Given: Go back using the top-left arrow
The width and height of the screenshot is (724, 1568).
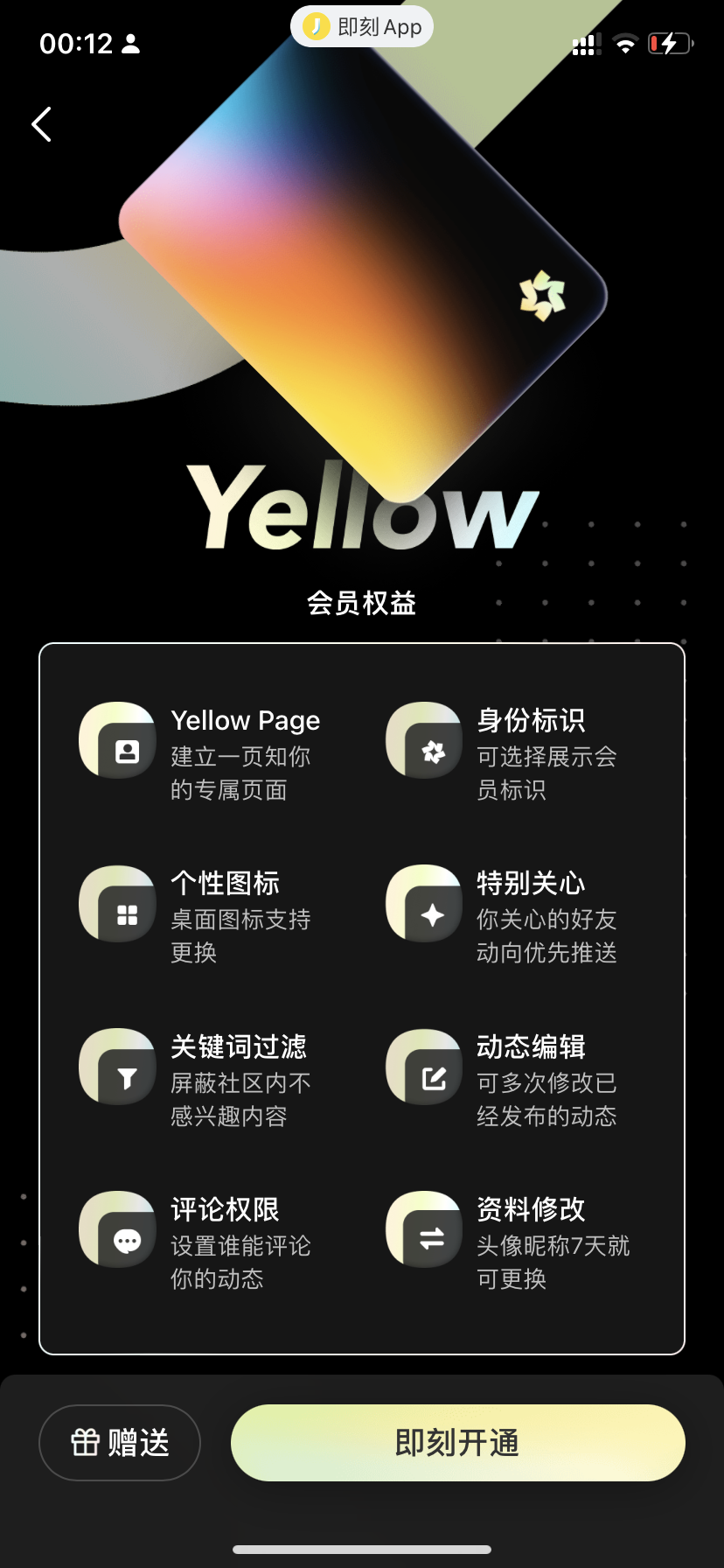Looking at the screenshot, I should pyautogui.click(x=41, y=124).
